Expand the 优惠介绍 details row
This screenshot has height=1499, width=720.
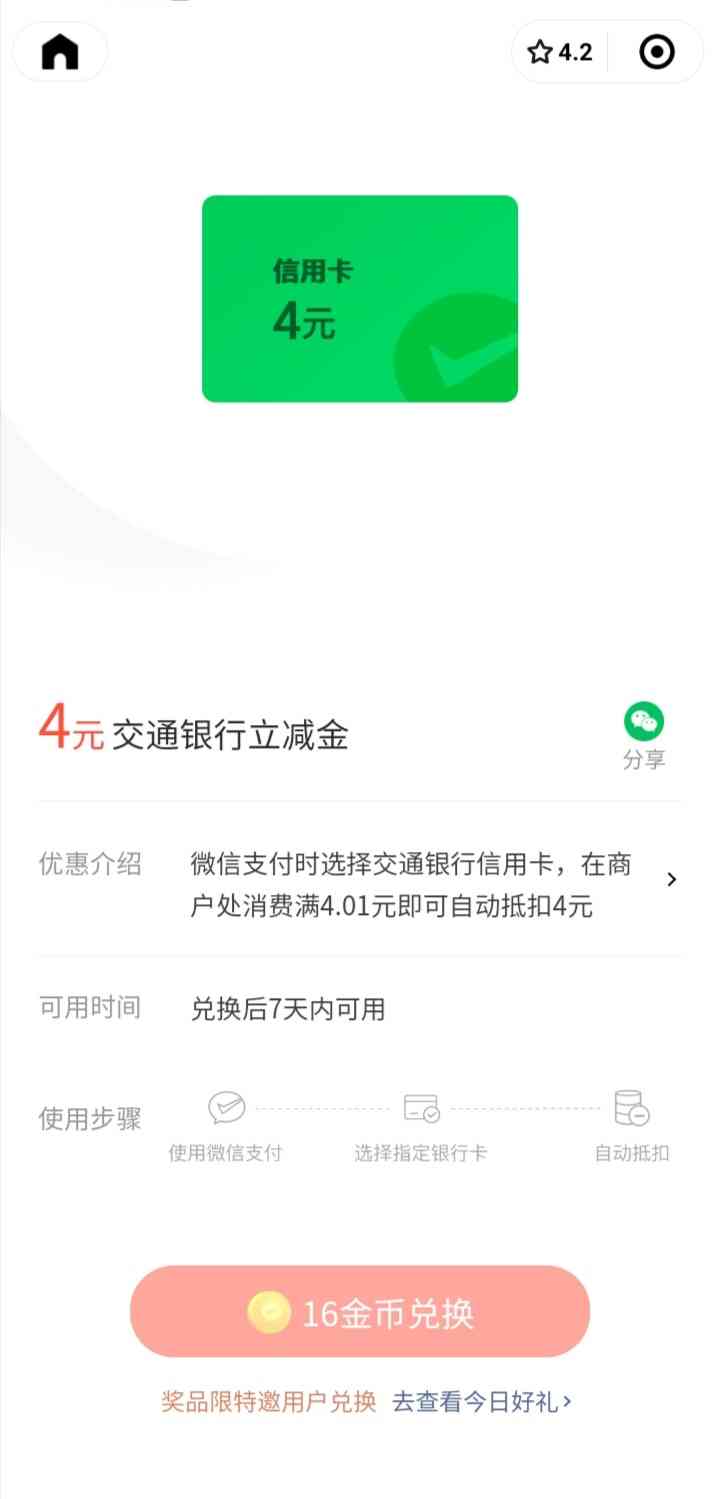click(x=671, y=879)
